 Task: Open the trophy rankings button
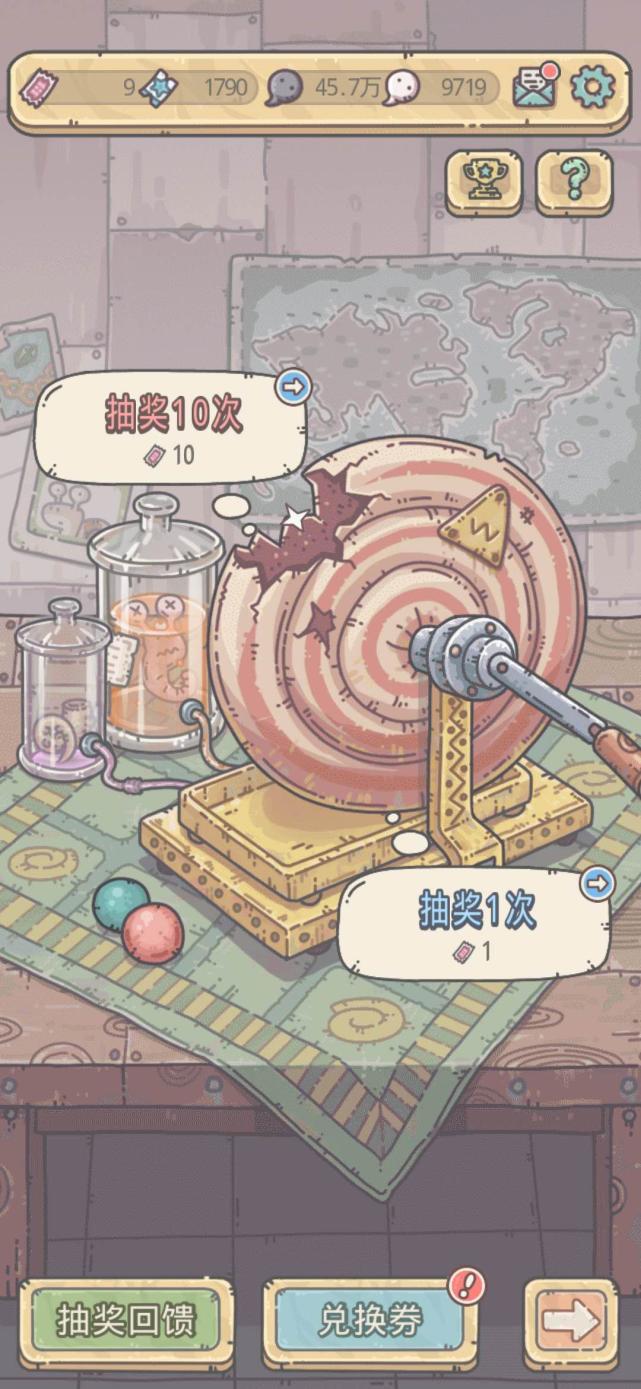coord(483,181)
